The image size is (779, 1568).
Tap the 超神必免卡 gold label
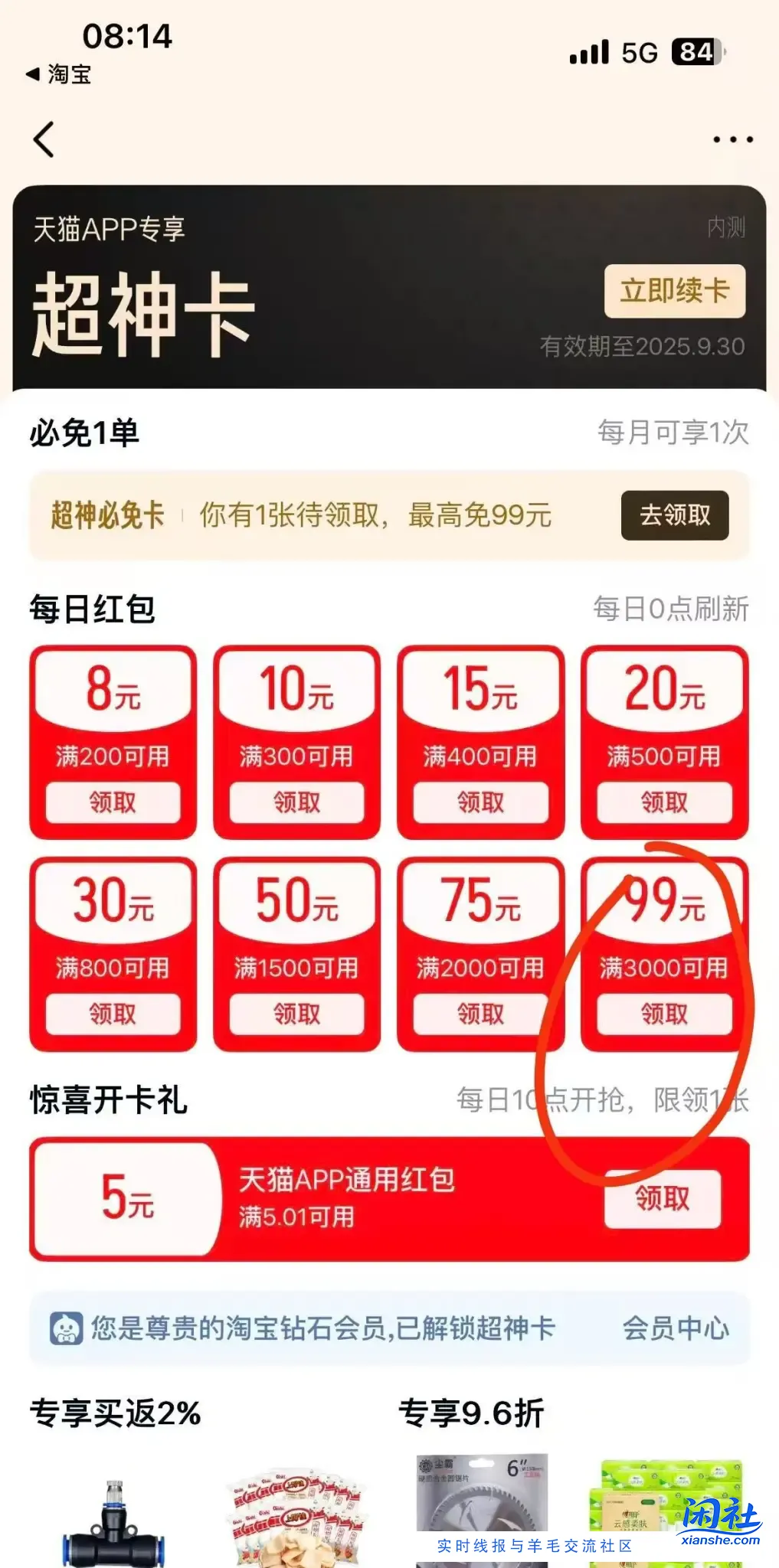(x=107, y=514)
